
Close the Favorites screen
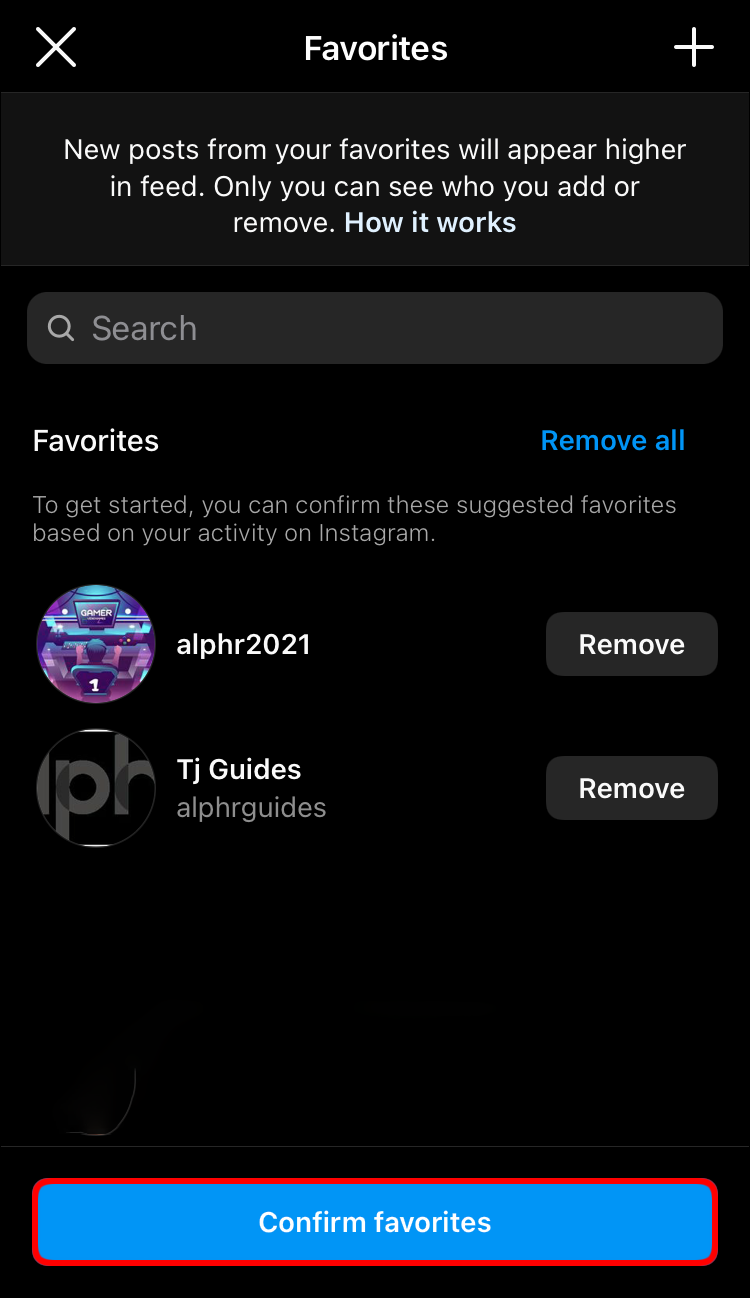pos(56,47)
